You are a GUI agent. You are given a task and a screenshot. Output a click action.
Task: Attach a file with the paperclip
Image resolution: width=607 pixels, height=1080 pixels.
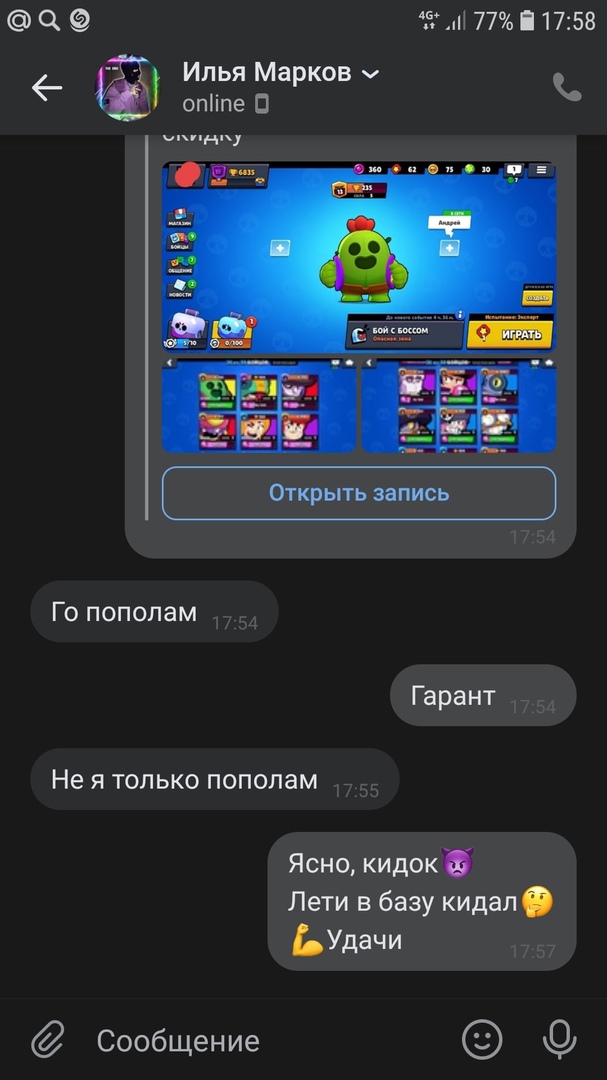pos(47,1040)
